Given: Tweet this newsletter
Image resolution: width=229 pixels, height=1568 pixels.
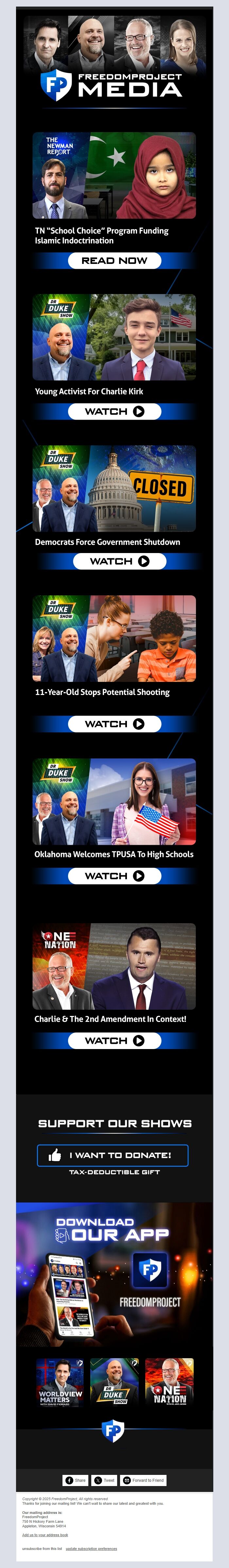Looking at the screenshot, I should (x=104, y=1480).
